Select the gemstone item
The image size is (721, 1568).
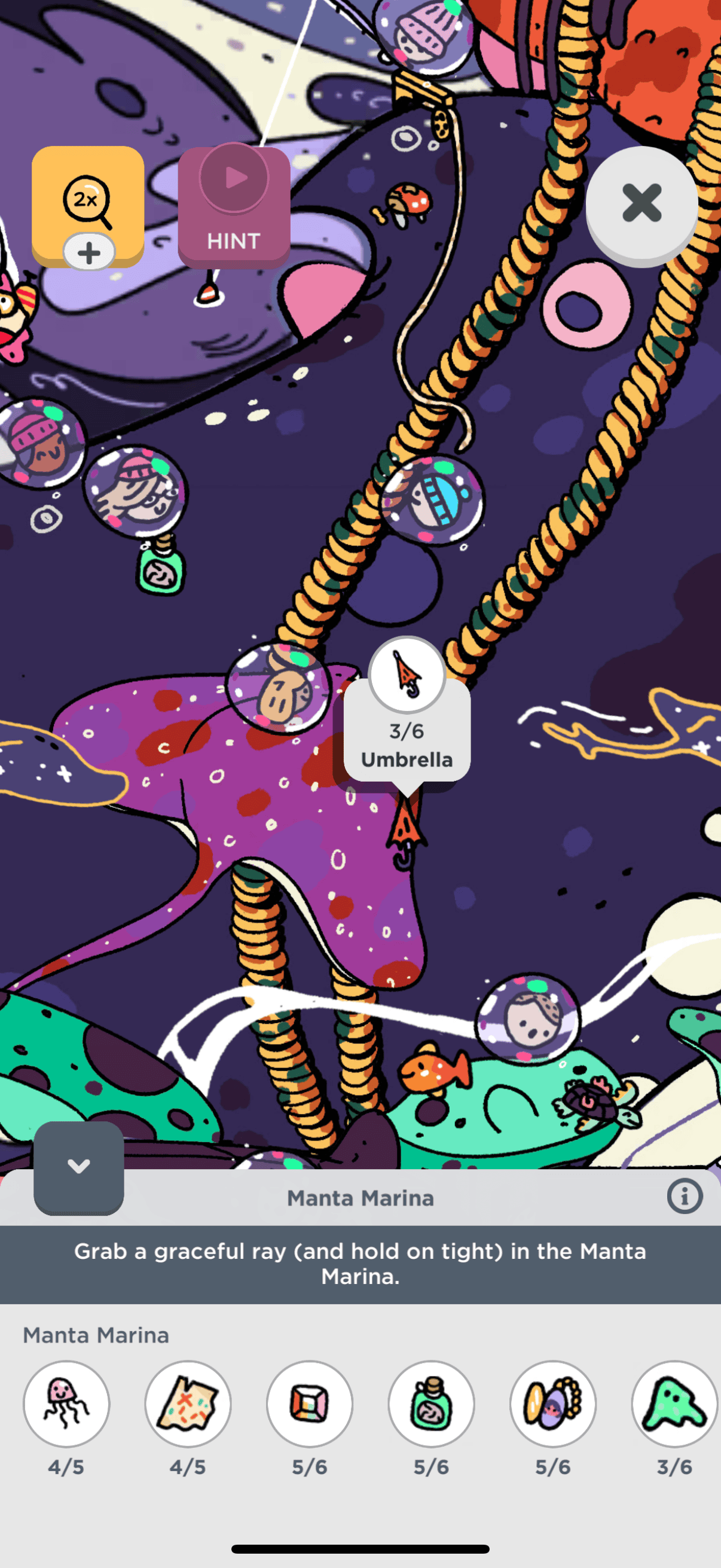click(310, 1404)
